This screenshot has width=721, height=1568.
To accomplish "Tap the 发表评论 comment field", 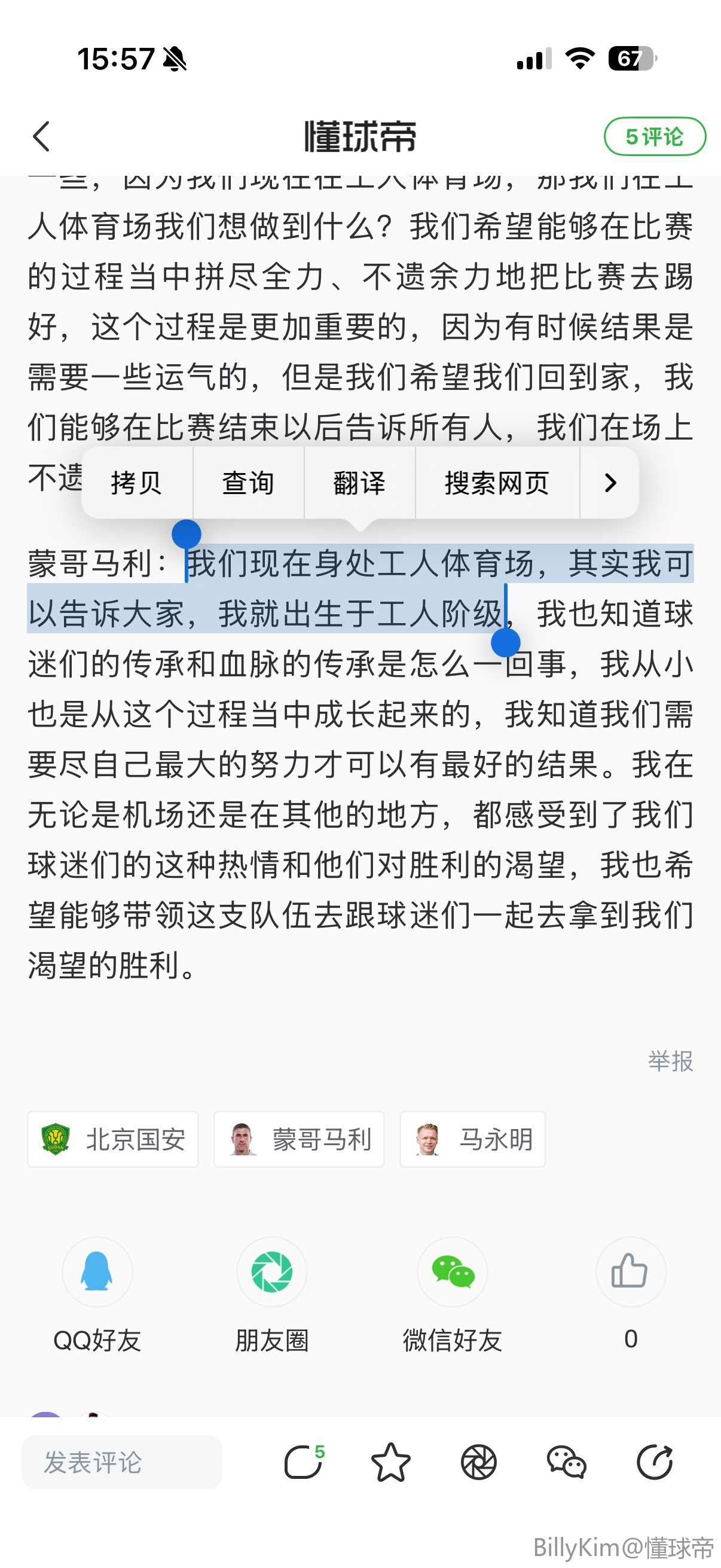I will click(x=122, y=1462).
